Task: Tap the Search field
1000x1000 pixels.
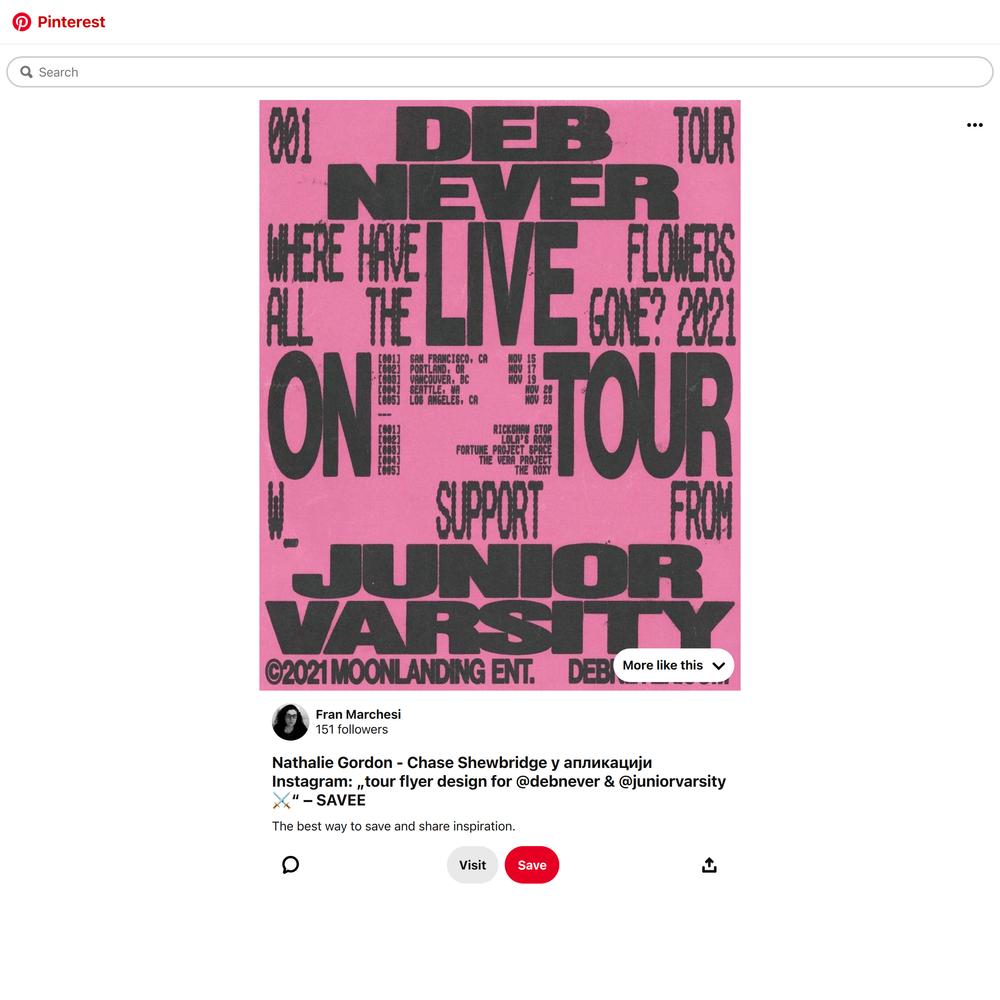Action: tap(500, 72)
